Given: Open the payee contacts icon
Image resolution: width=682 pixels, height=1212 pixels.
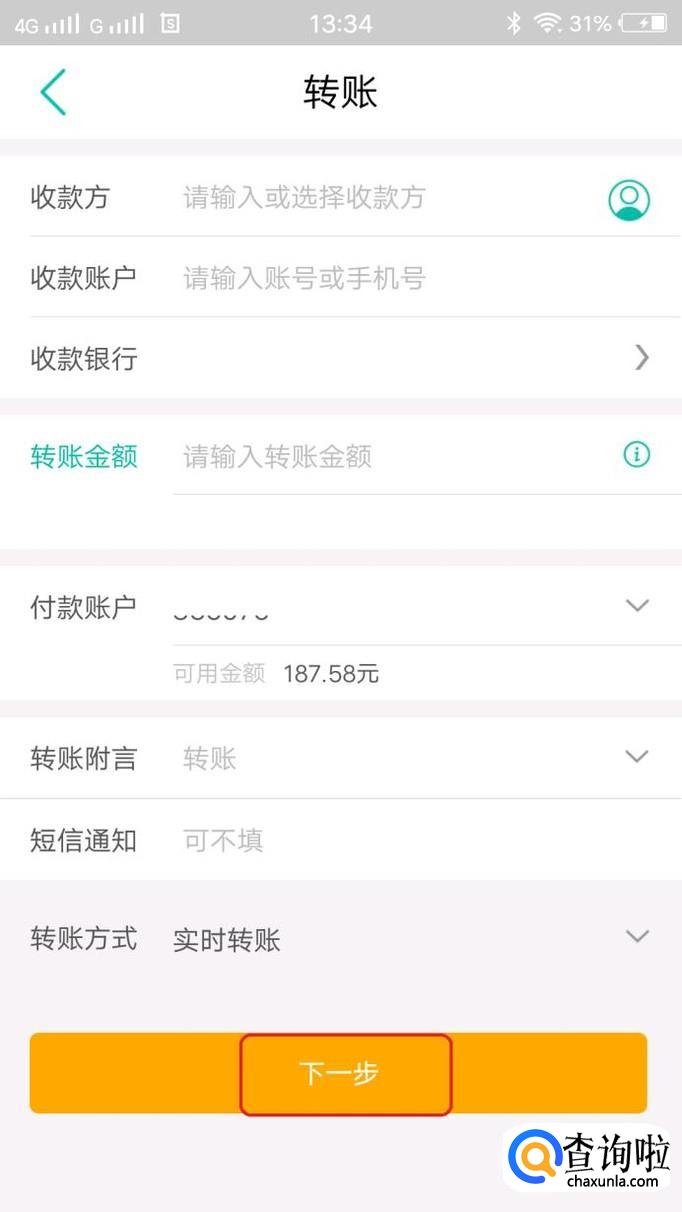Looking at the screenshot, I should pyautogui.click(x=629, y=199).
